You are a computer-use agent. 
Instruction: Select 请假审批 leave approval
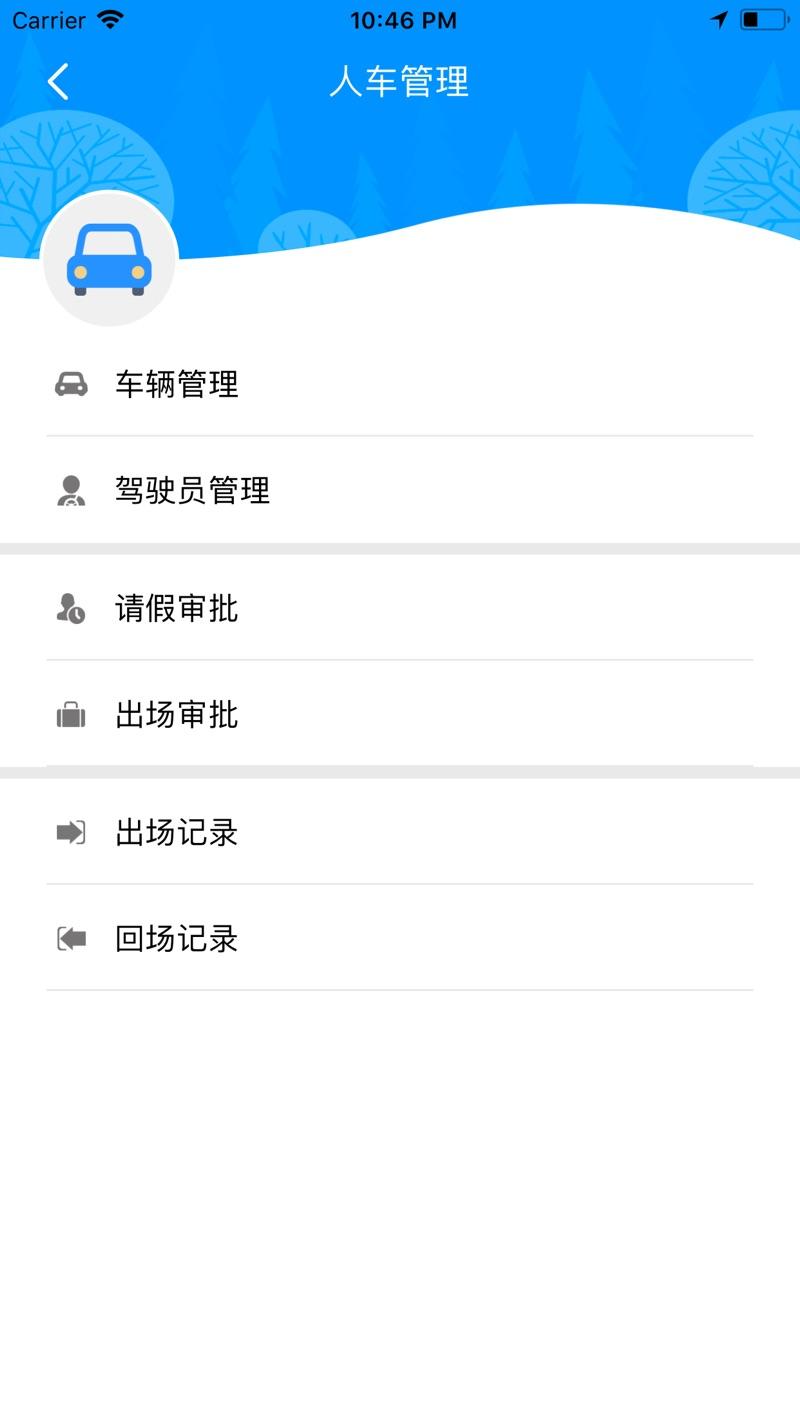177,608
